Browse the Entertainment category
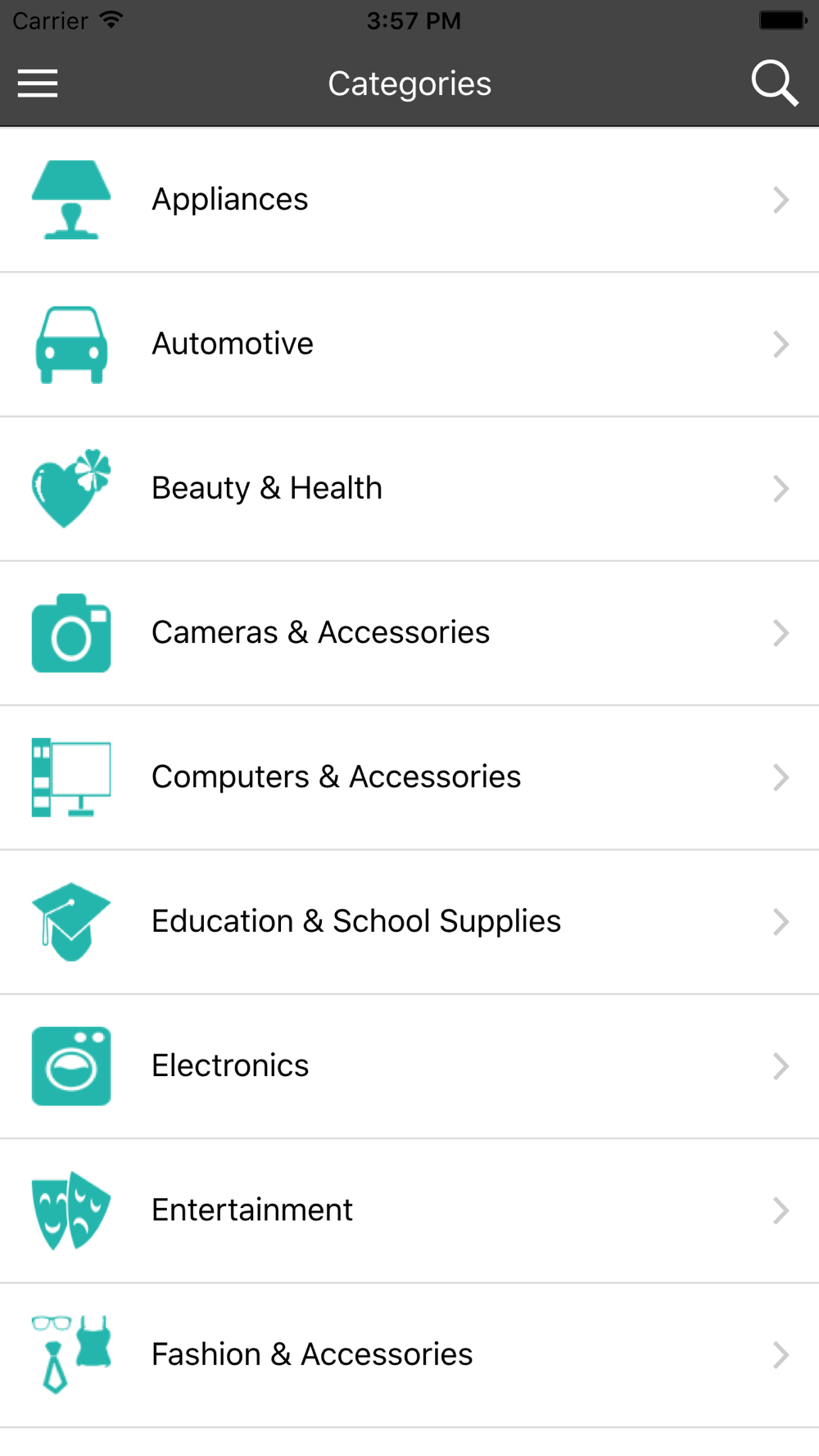 pos(409,1210)
